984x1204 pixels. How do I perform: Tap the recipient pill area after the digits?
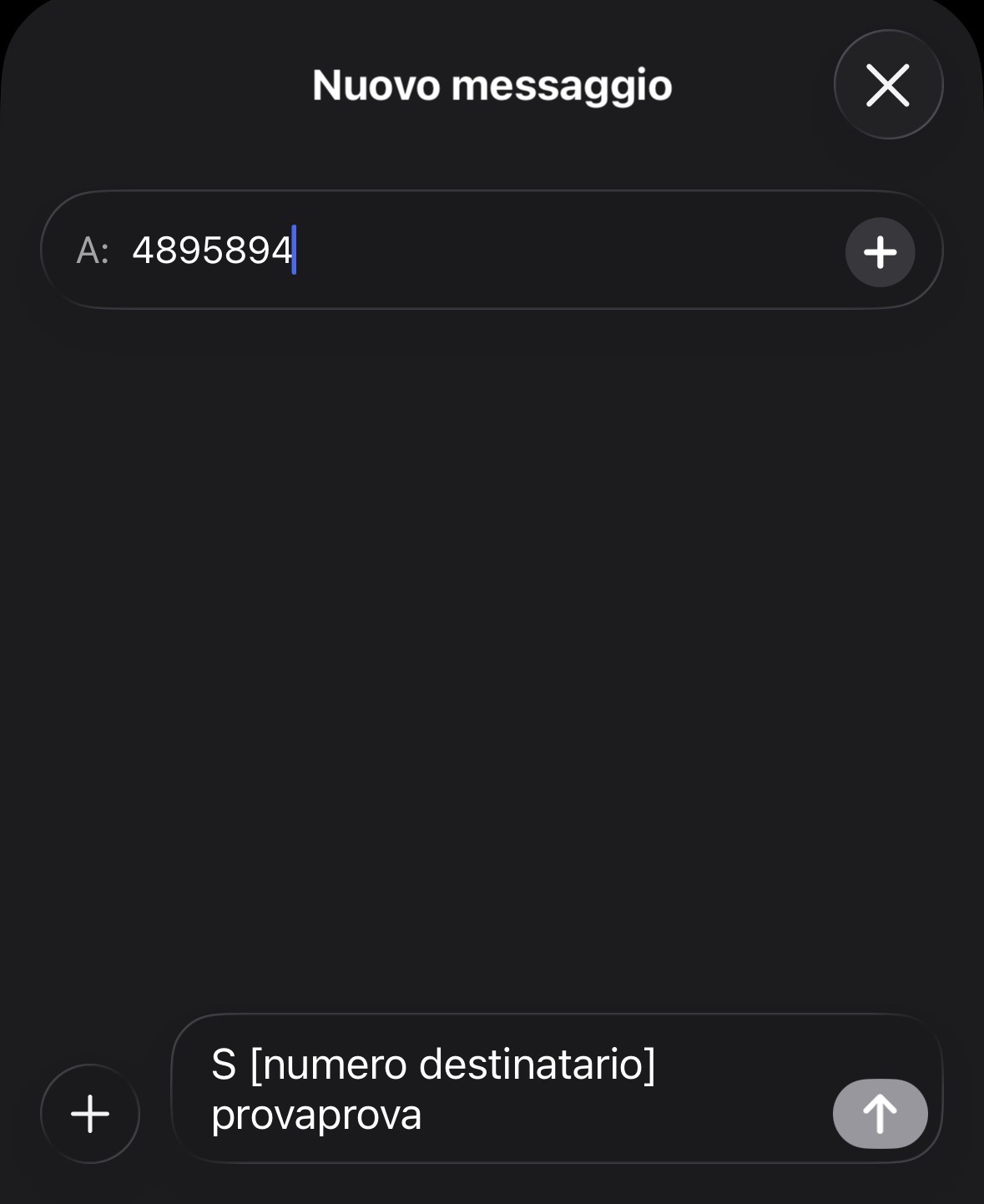click(x=501, y=251)
